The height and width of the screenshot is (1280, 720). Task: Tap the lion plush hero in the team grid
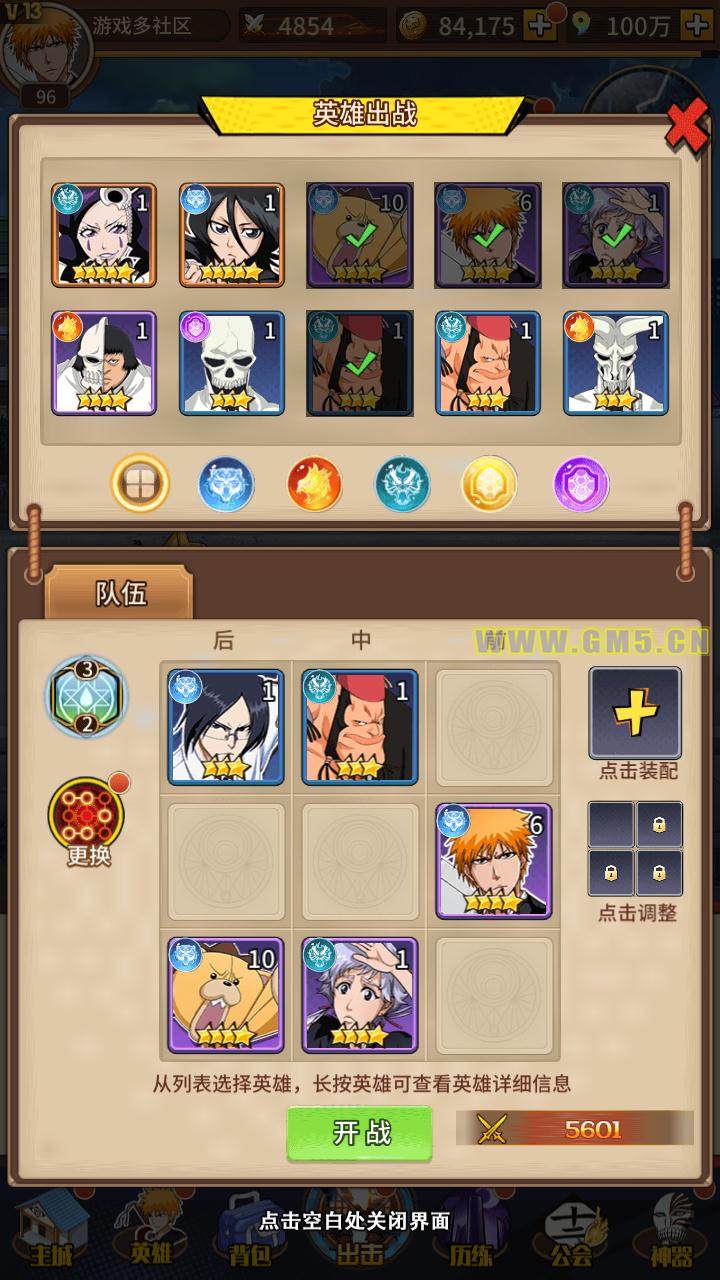pyautogui.click(x=226, y=995)
